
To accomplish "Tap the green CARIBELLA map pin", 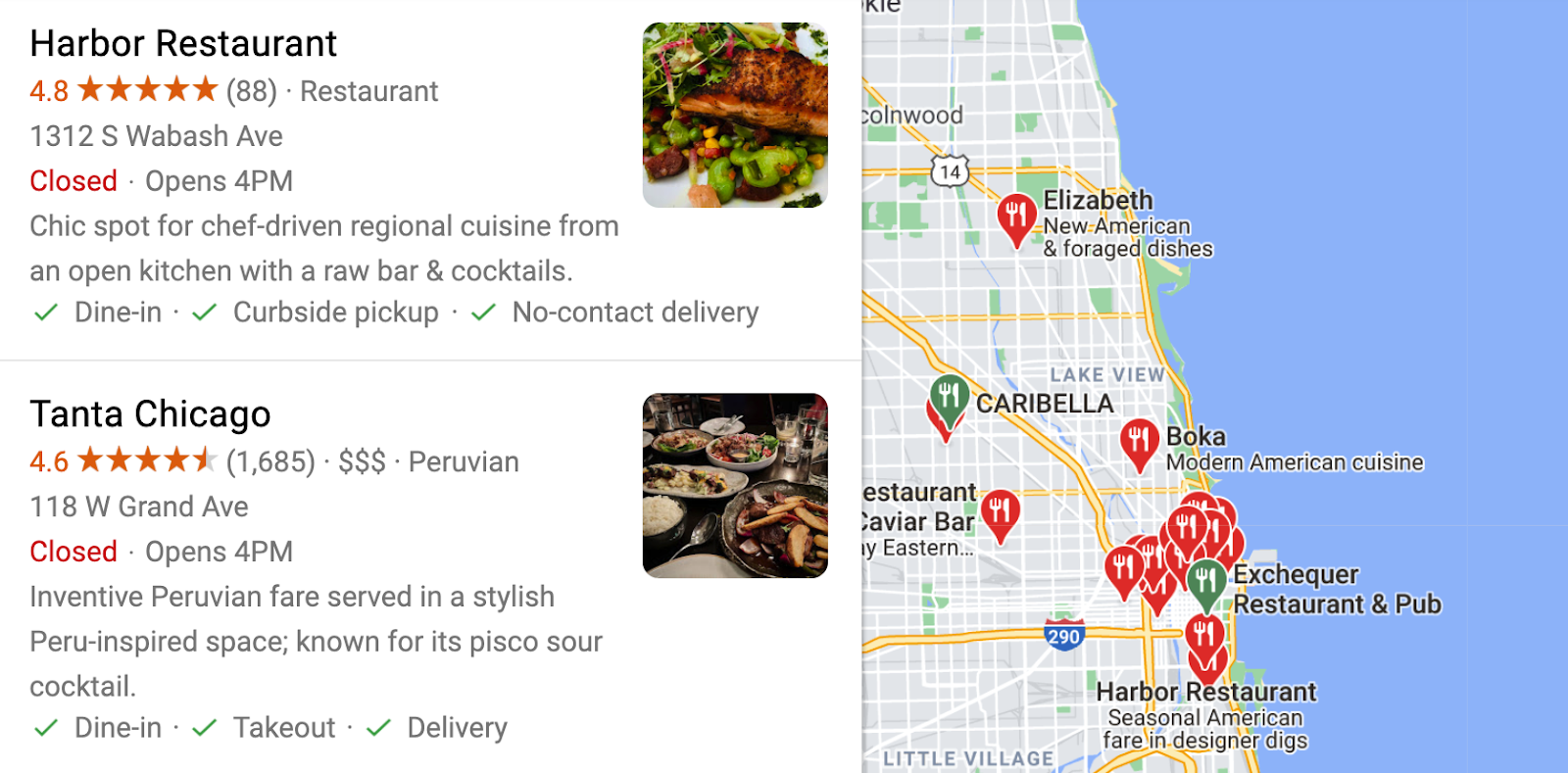I will click(x=949, y=397).
